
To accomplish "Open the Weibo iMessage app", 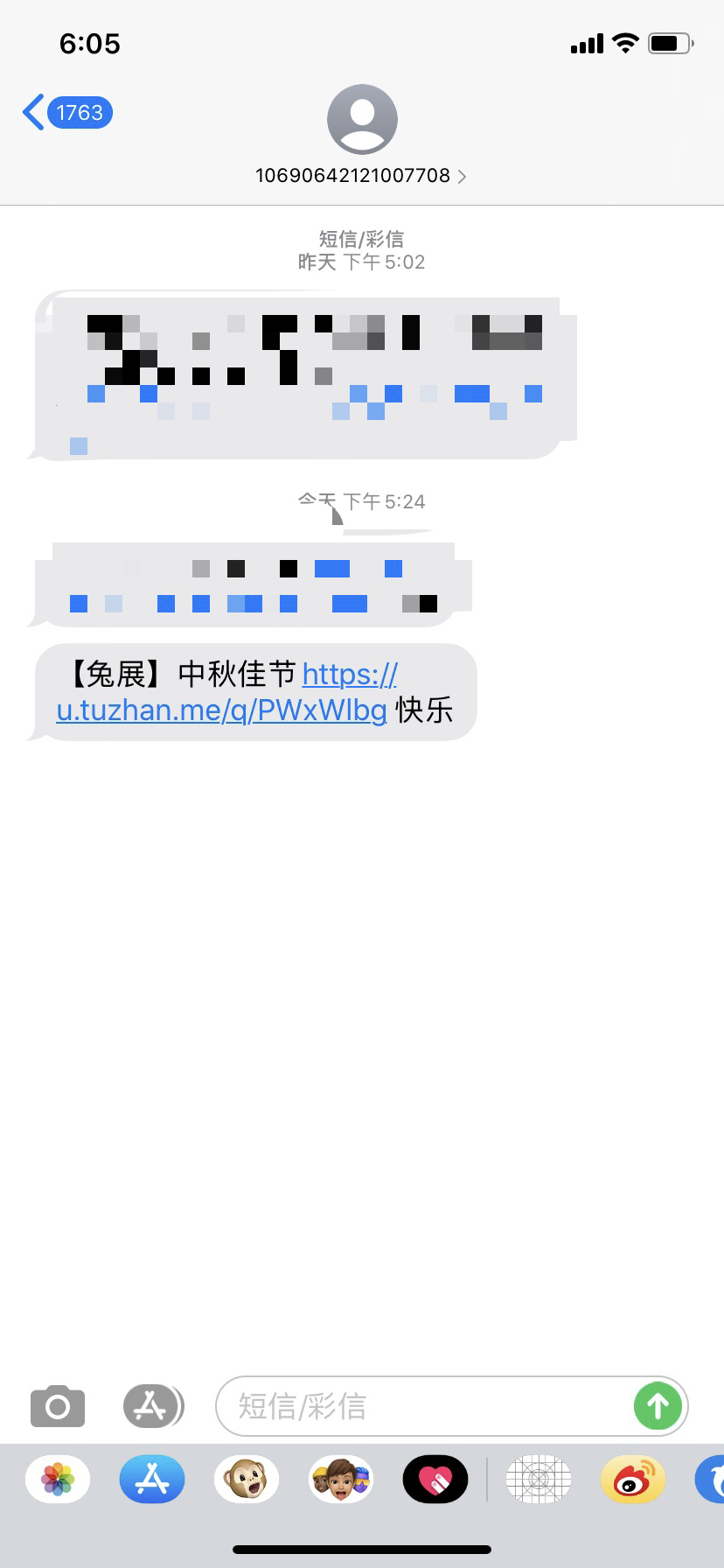I will click(x=633, y=1480).
